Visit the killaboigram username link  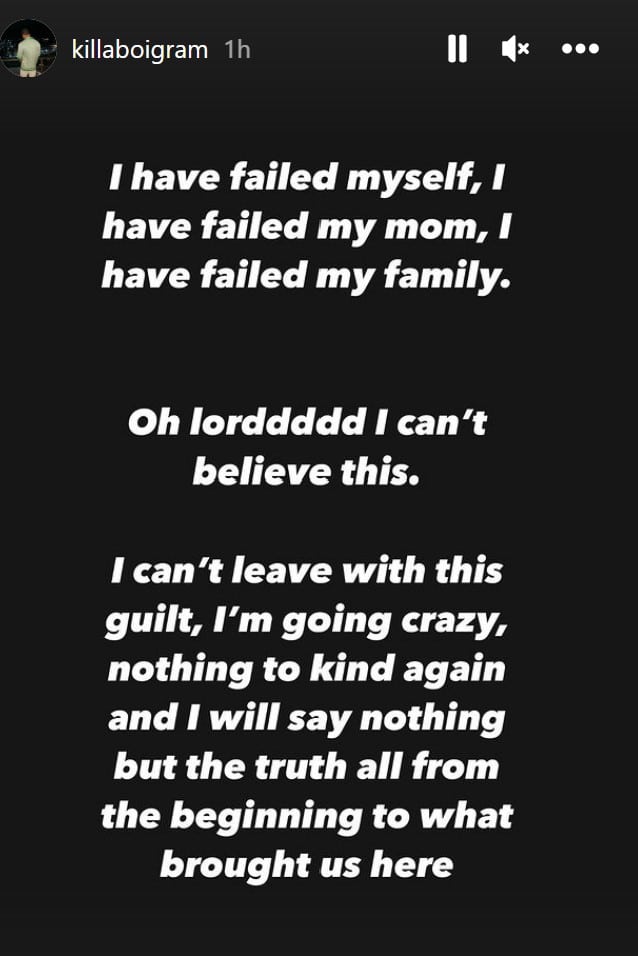coord(140,49)
